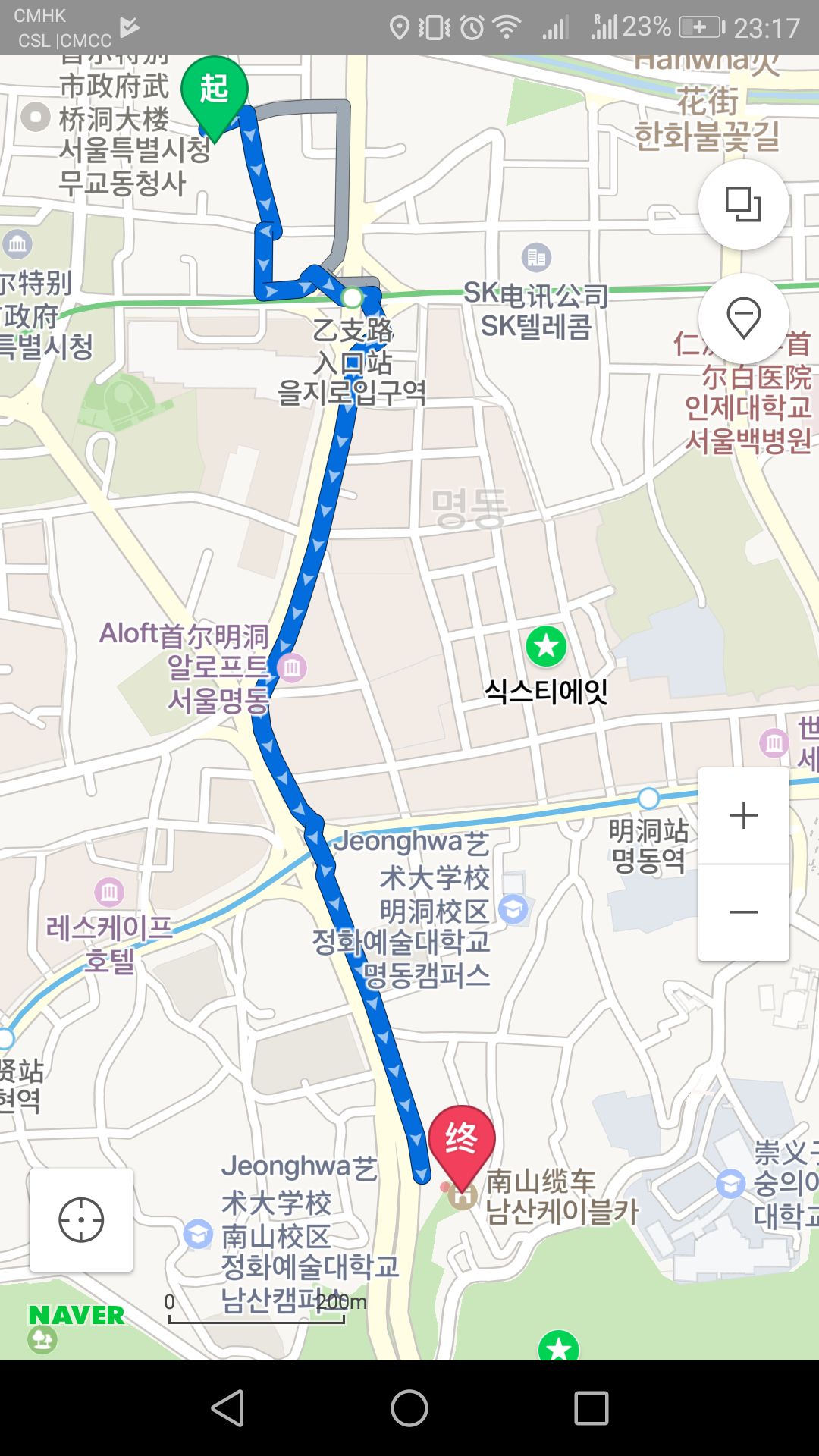Open the Aloft首尔明洞 hotel marker
Viewport: 819px width, 1456px height.
292,667
